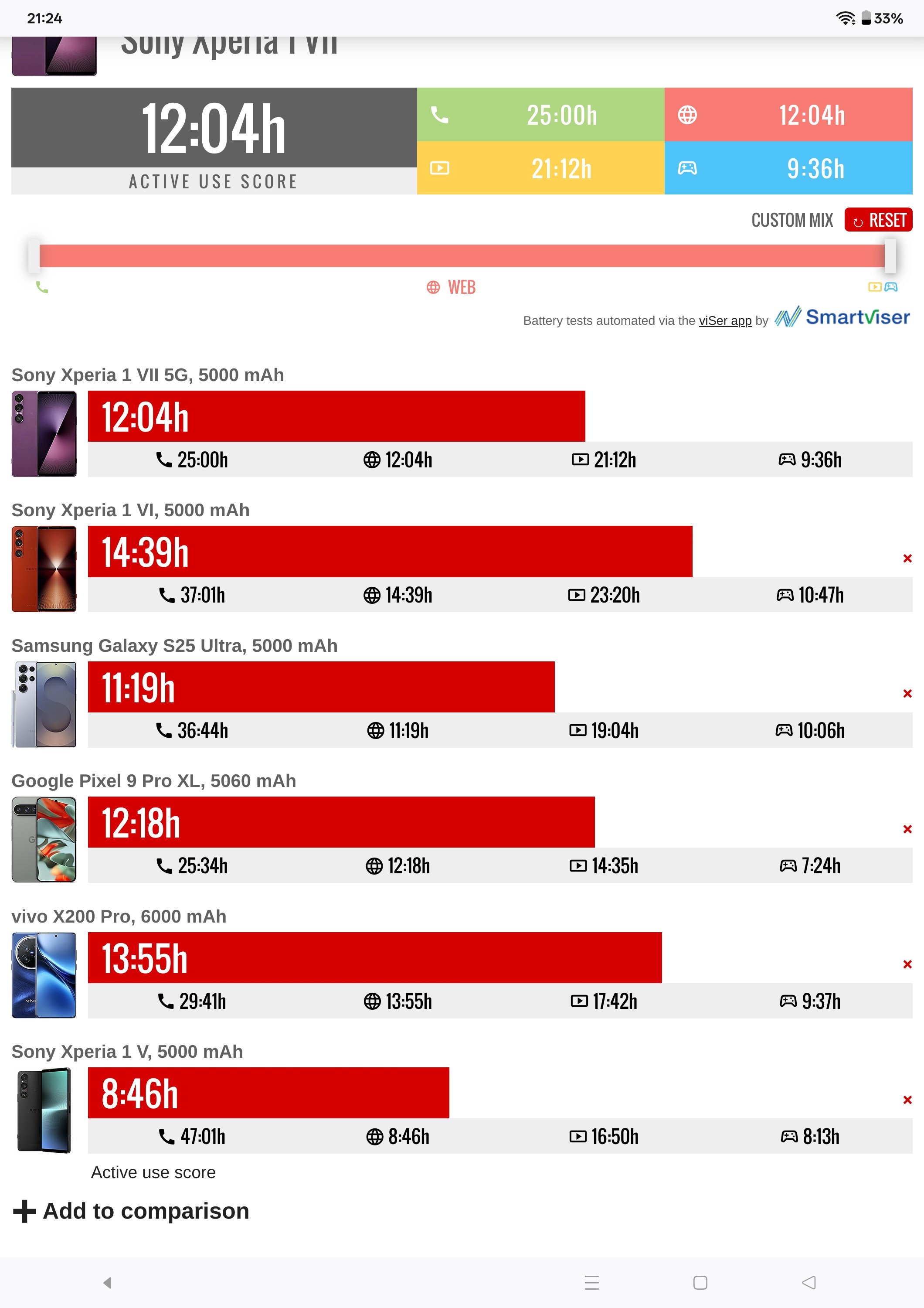Remove Samsung Galaxy S25 Ultra from comparison

click(907, 693)
